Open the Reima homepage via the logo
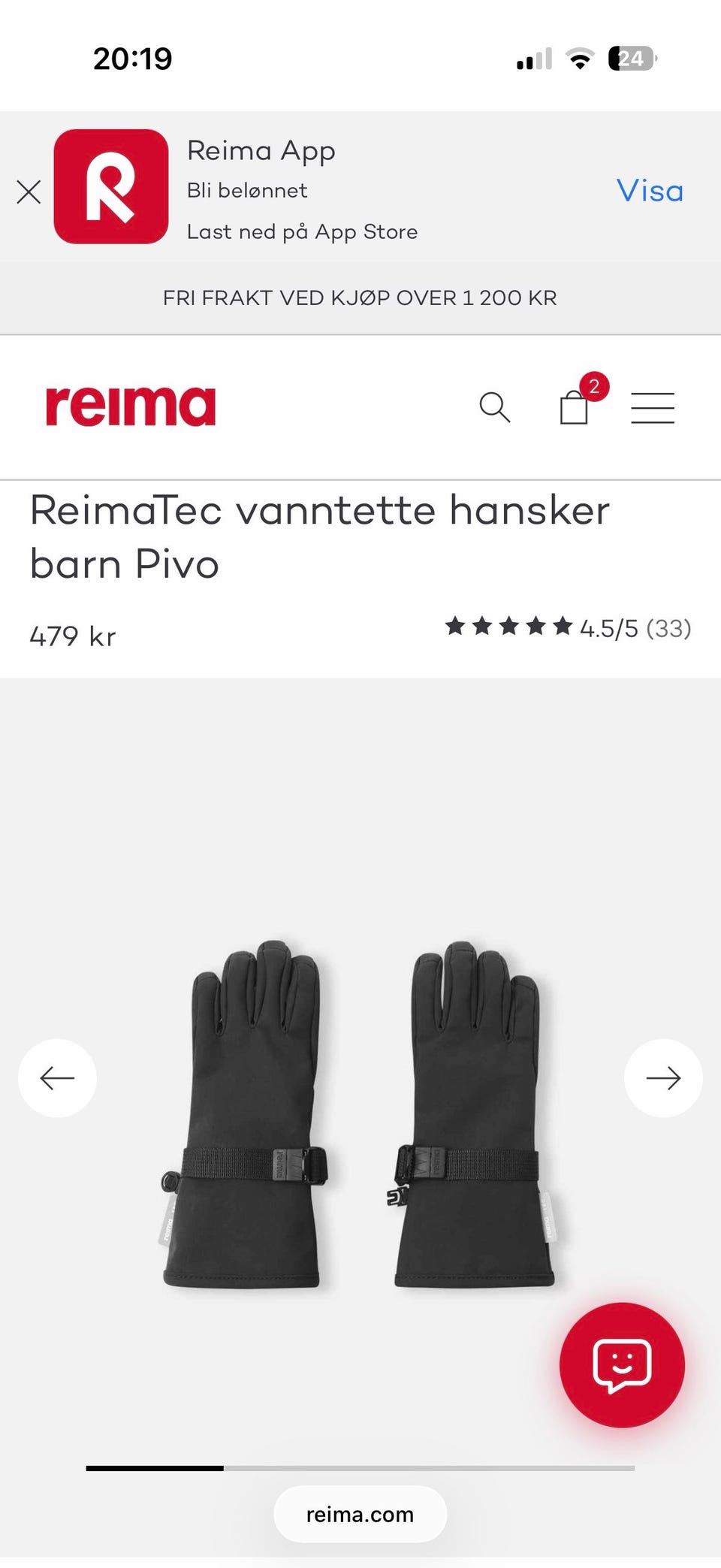The height and width of the screenshot is (1568, 721). pos(131,406)
